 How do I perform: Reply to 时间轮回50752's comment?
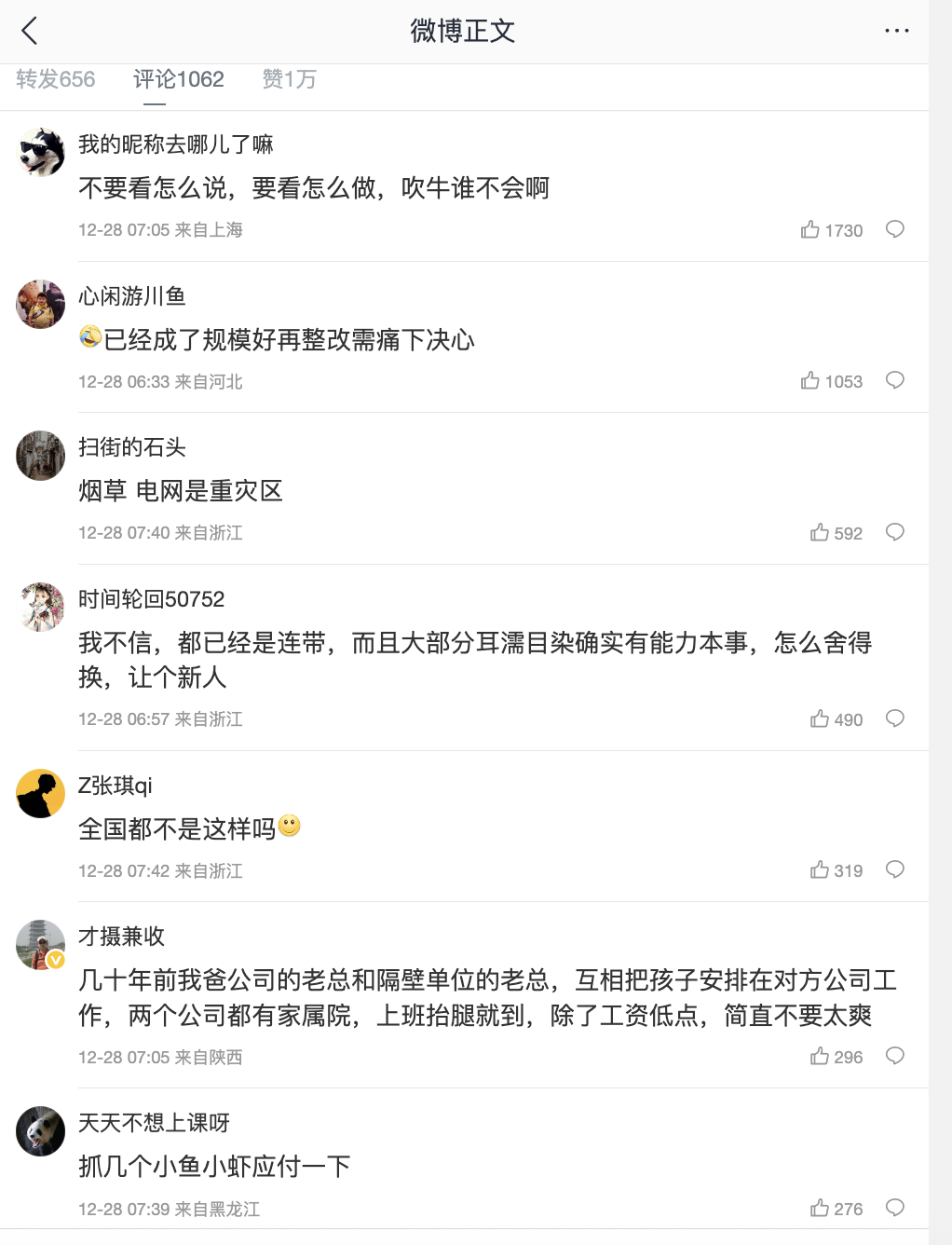point(894,719)
